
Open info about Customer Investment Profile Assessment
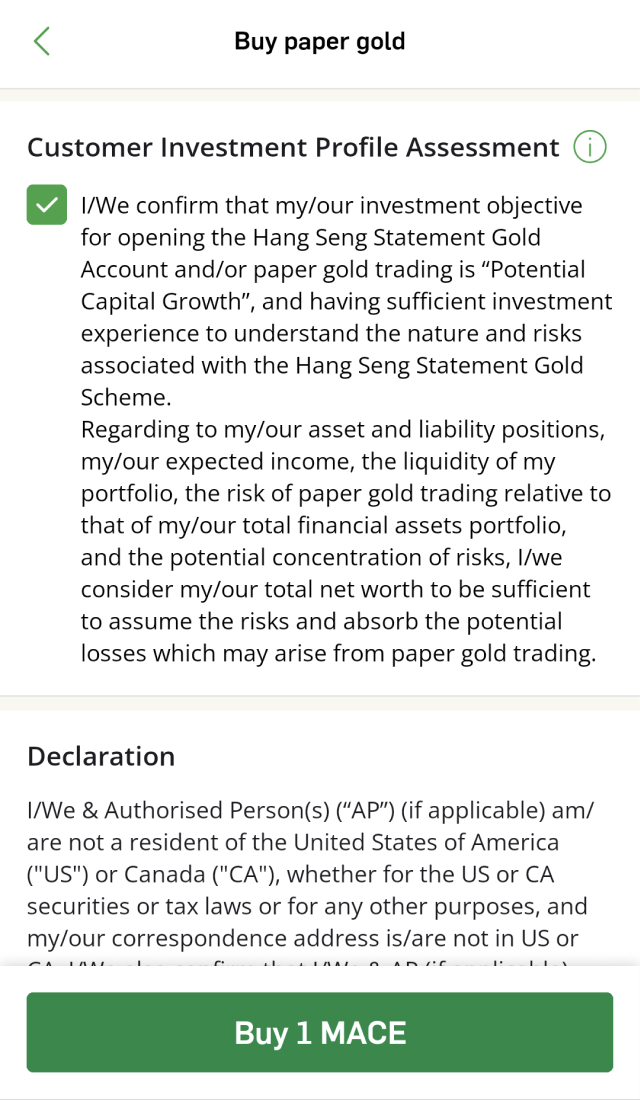point(590,148)
